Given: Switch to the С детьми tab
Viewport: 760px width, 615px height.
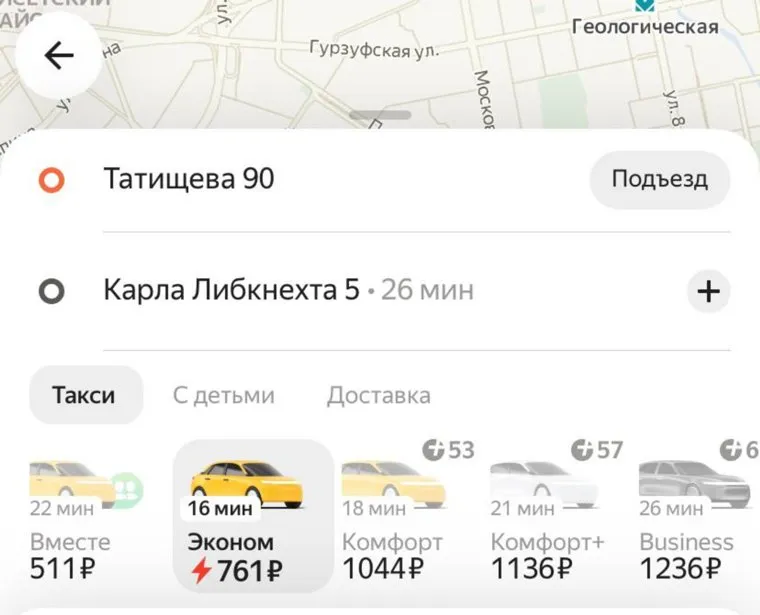Looking at the screenshot, I should [223, 395].
